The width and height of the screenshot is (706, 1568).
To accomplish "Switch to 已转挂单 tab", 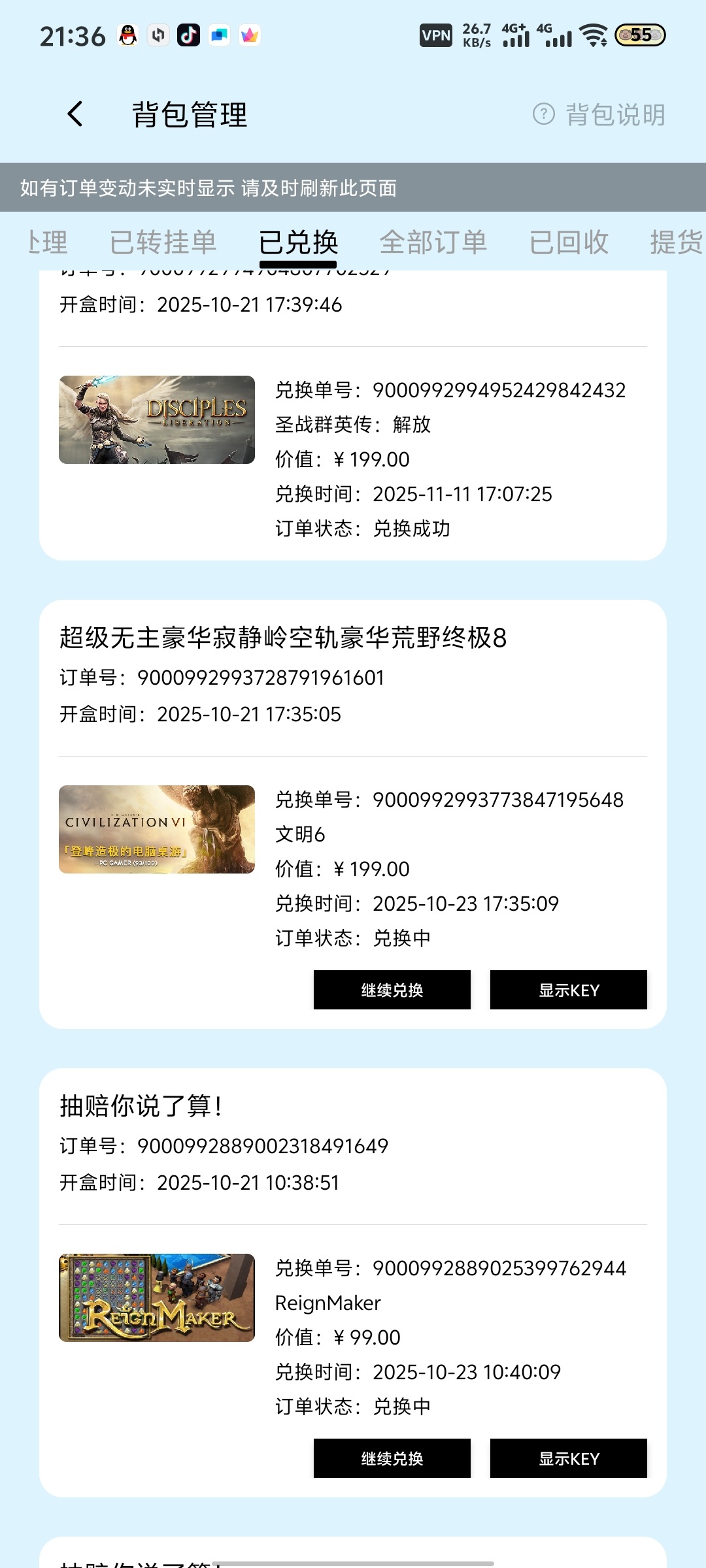I will point(163,242).
